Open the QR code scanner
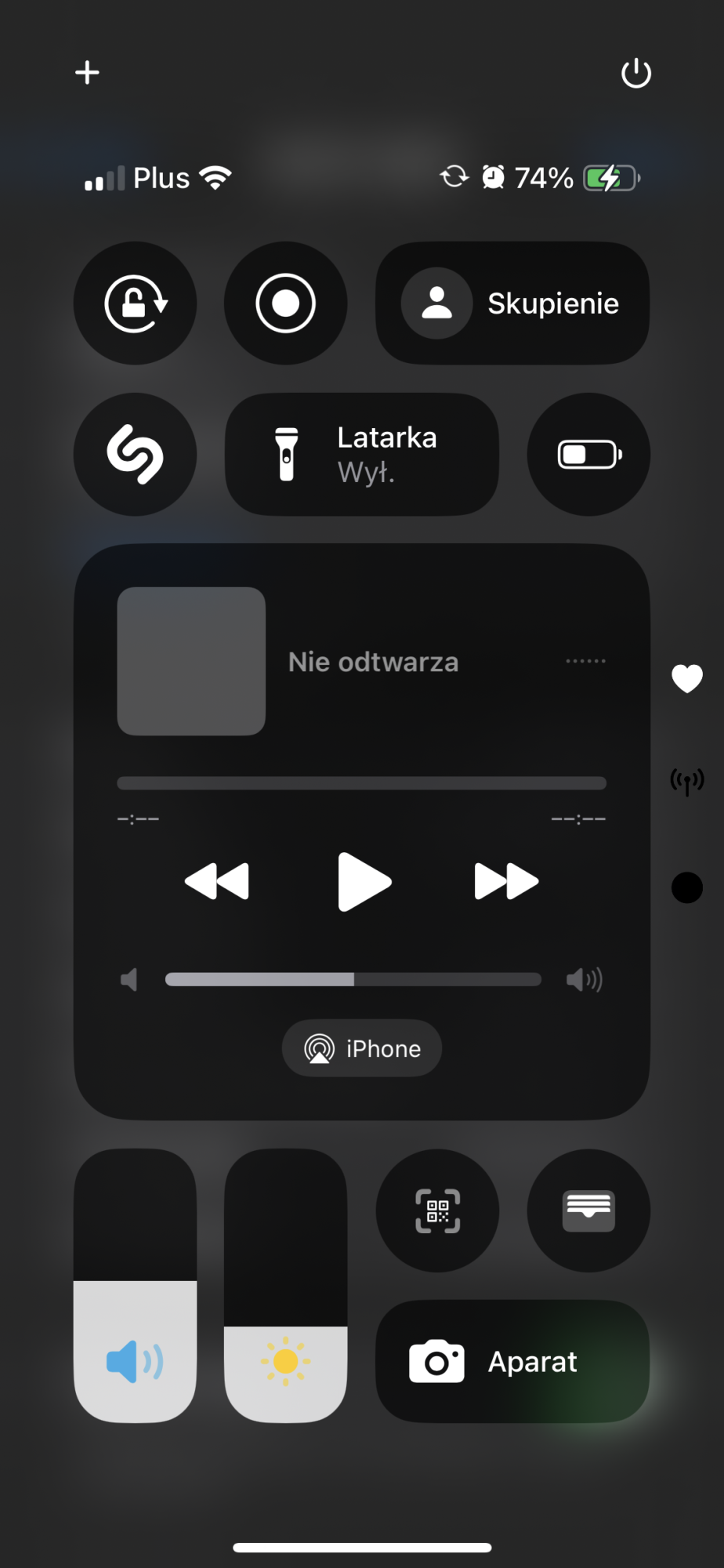 (437, 1211)
